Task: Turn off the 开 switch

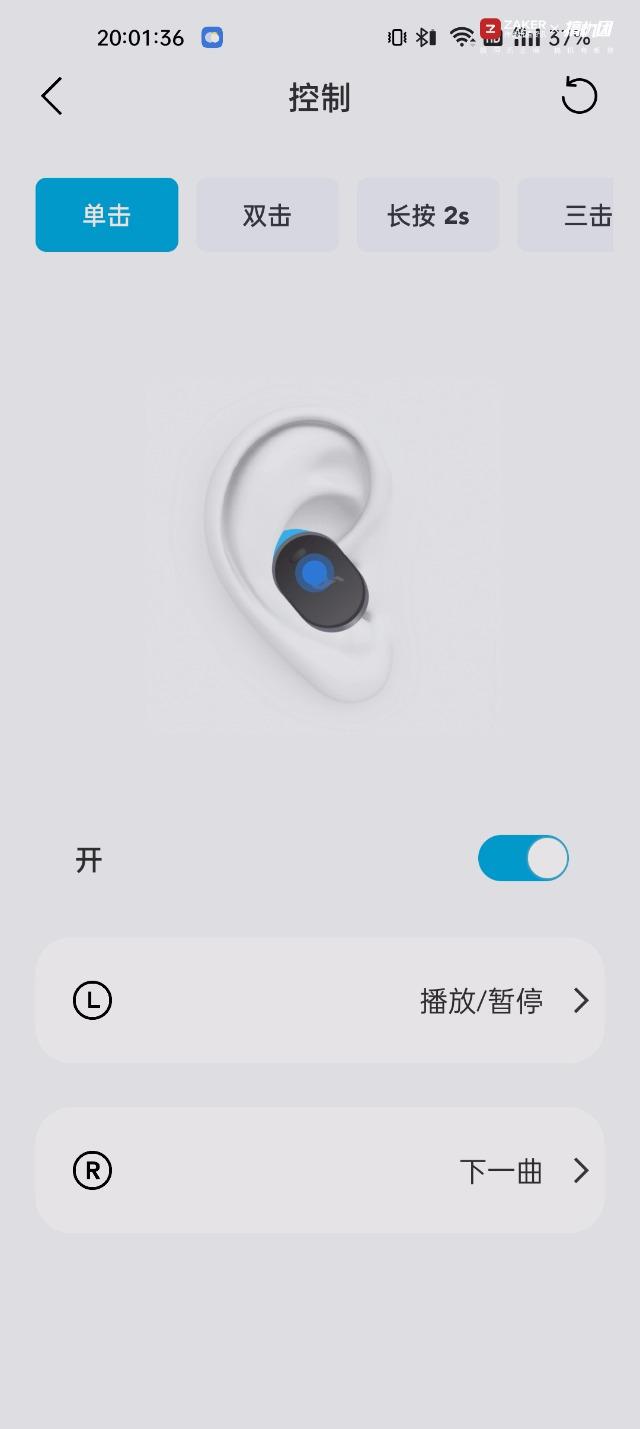Action: pos(523,859)
